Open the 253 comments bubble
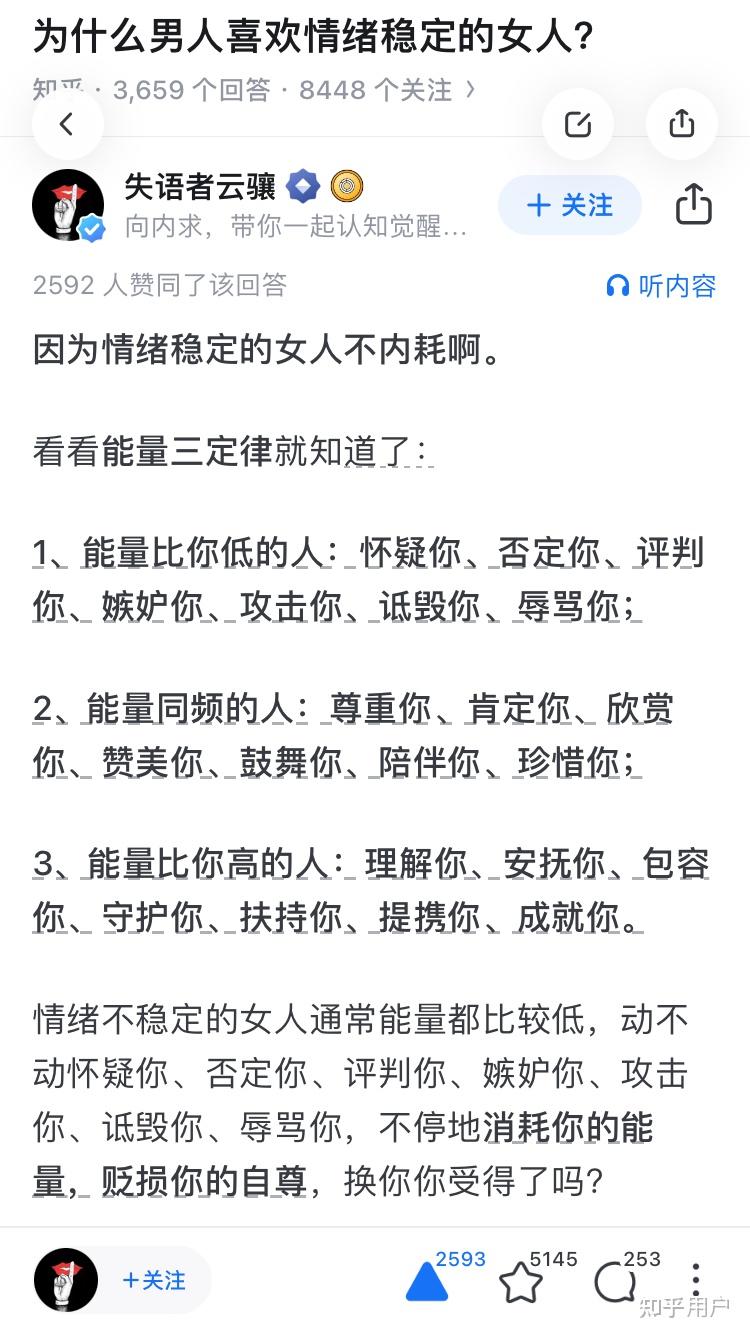Viewport: 750px width, 1334px height. tap(614, 1283)
